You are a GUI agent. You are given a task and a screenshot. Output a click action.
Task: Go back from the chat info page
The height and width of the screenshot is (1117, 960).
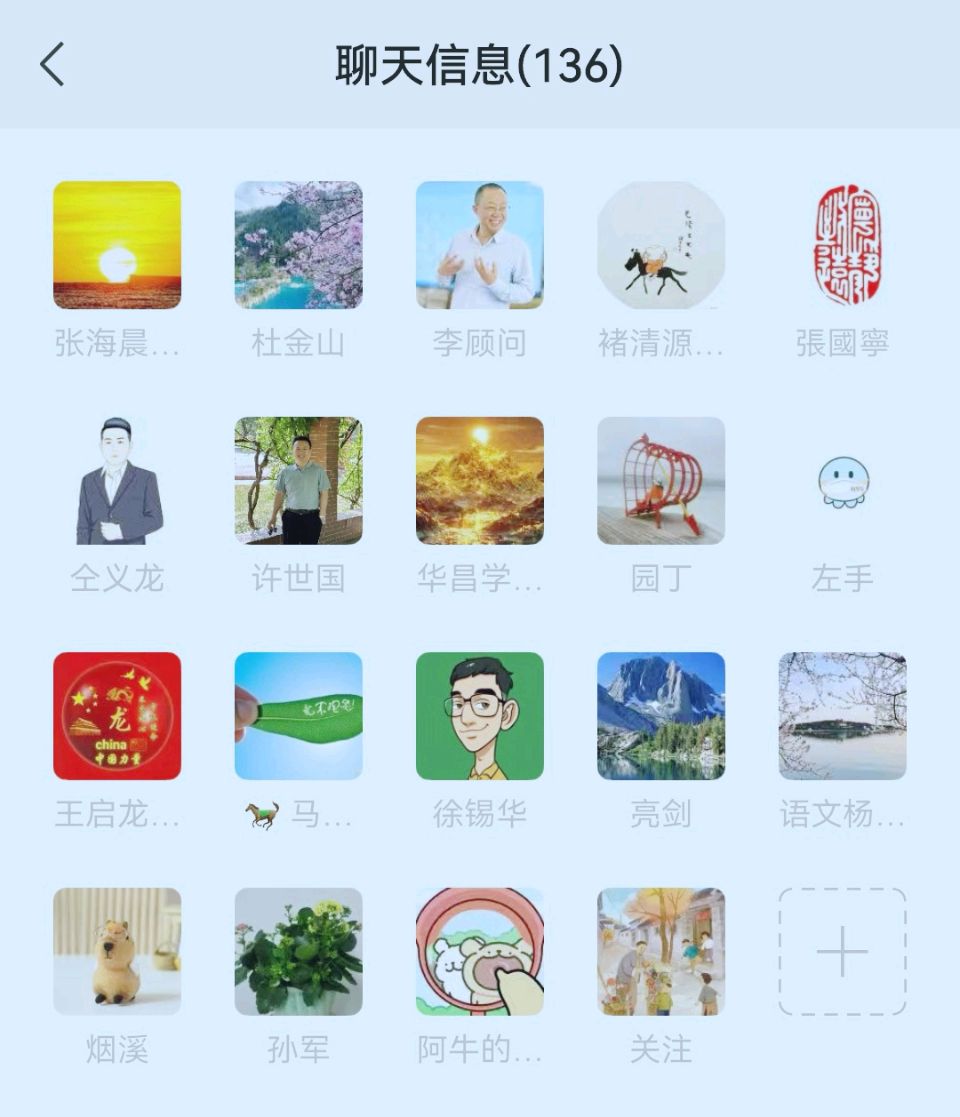[52, 66]
